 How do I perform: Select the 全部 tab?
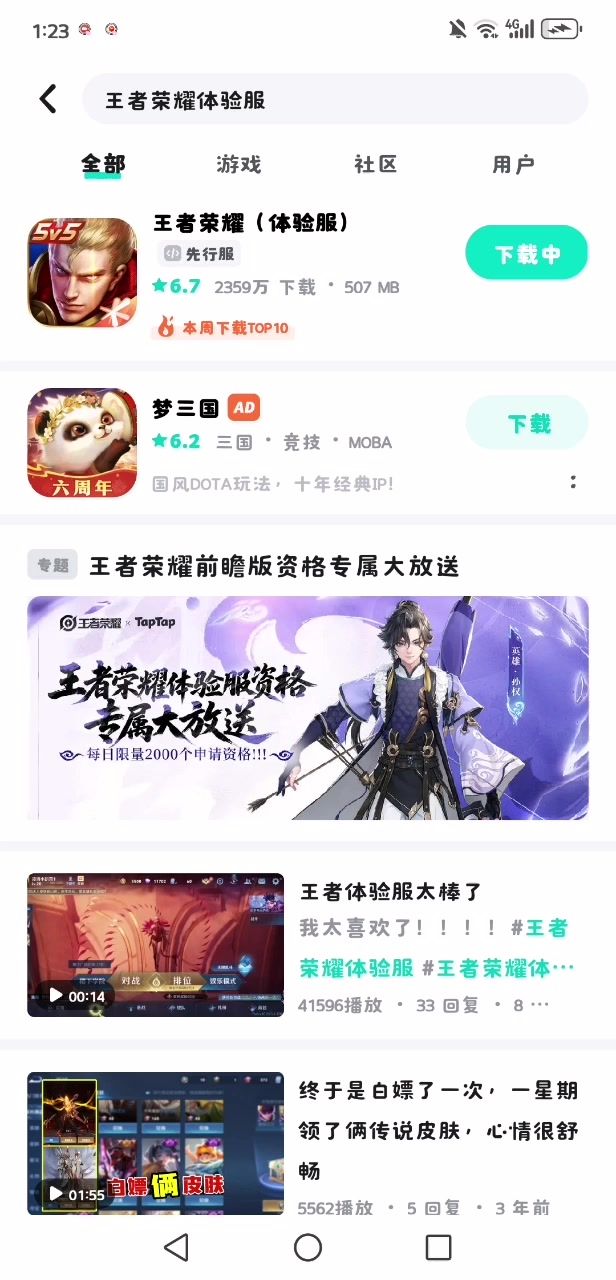coord(103,165)
